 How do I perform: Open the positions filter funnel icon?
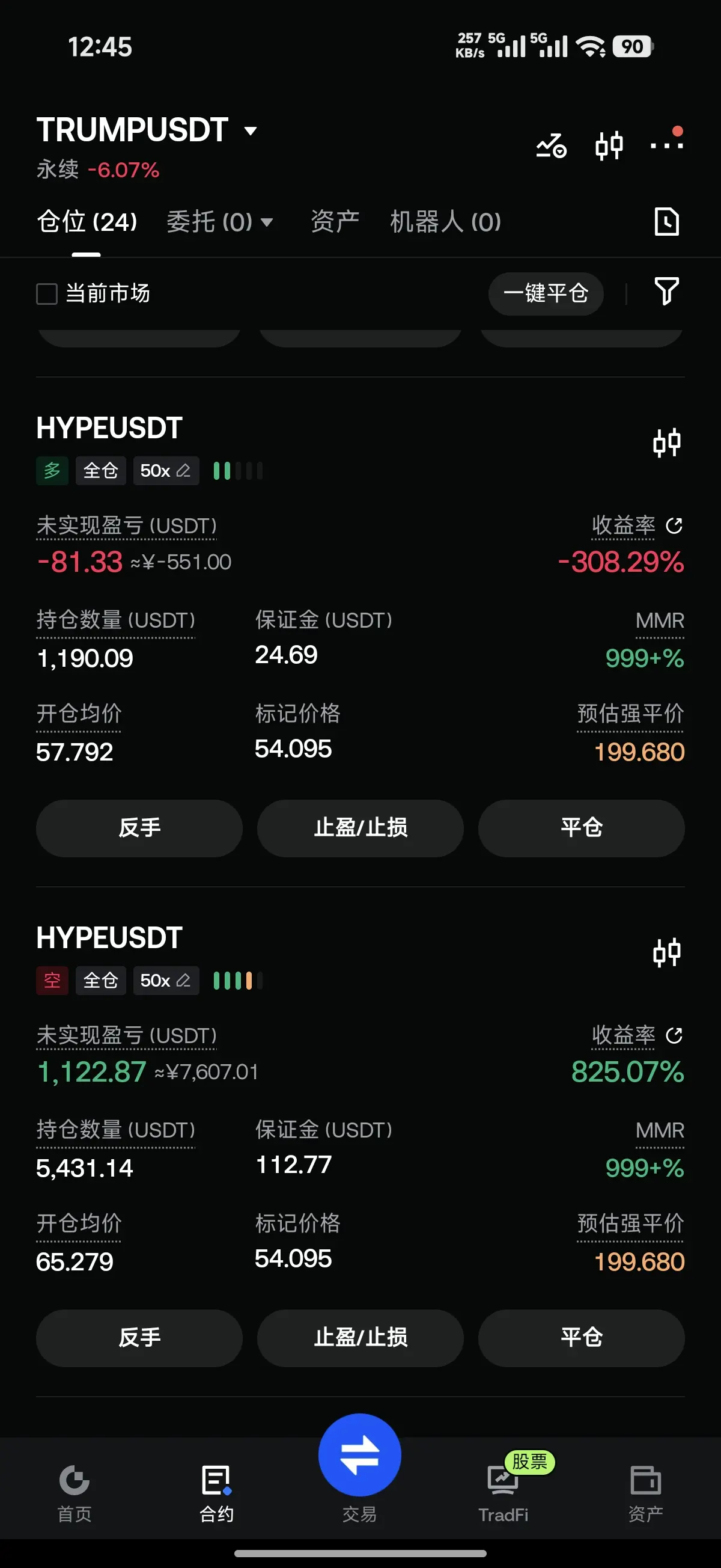click(x=666, y=292)
